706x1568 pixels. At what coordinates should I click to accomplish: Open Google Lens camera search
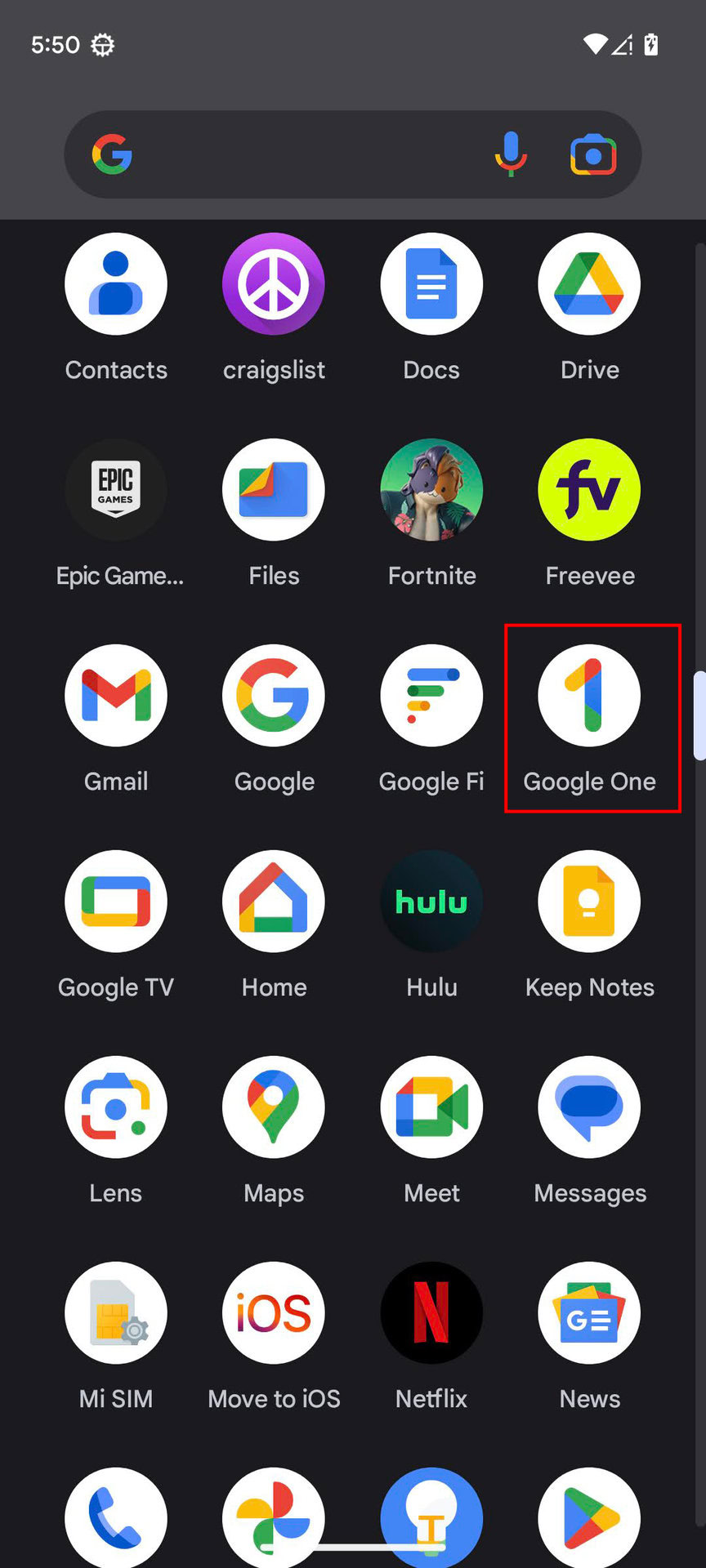pyautogui.click(x=593, y=154)
